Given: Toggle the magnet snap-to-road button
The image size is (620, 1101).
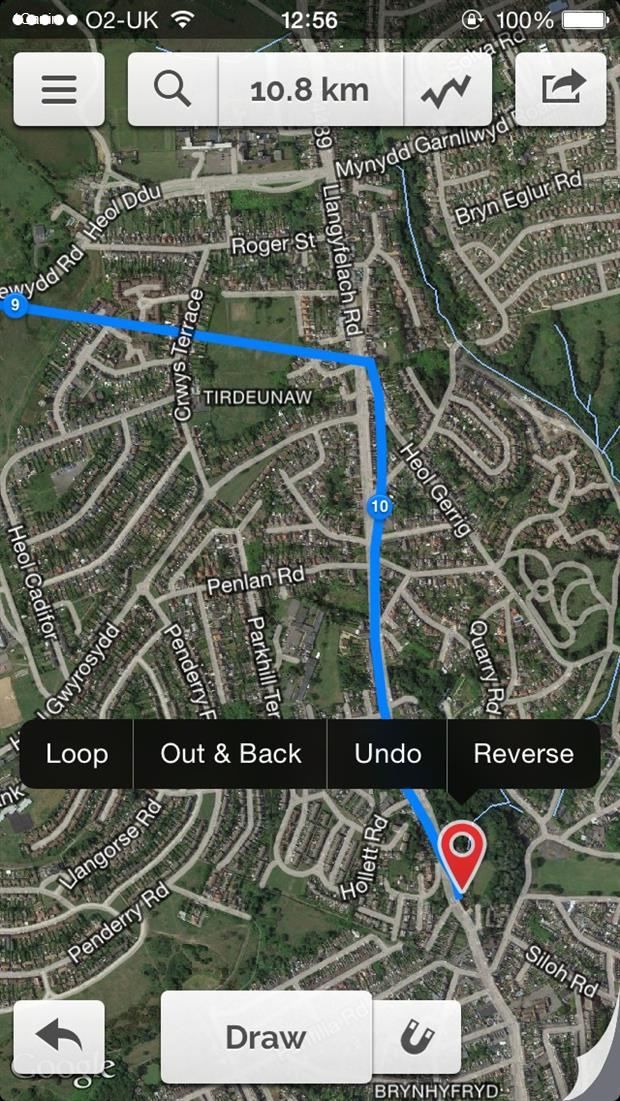Looking at the screenshot, I should [x=416, y=1038].
